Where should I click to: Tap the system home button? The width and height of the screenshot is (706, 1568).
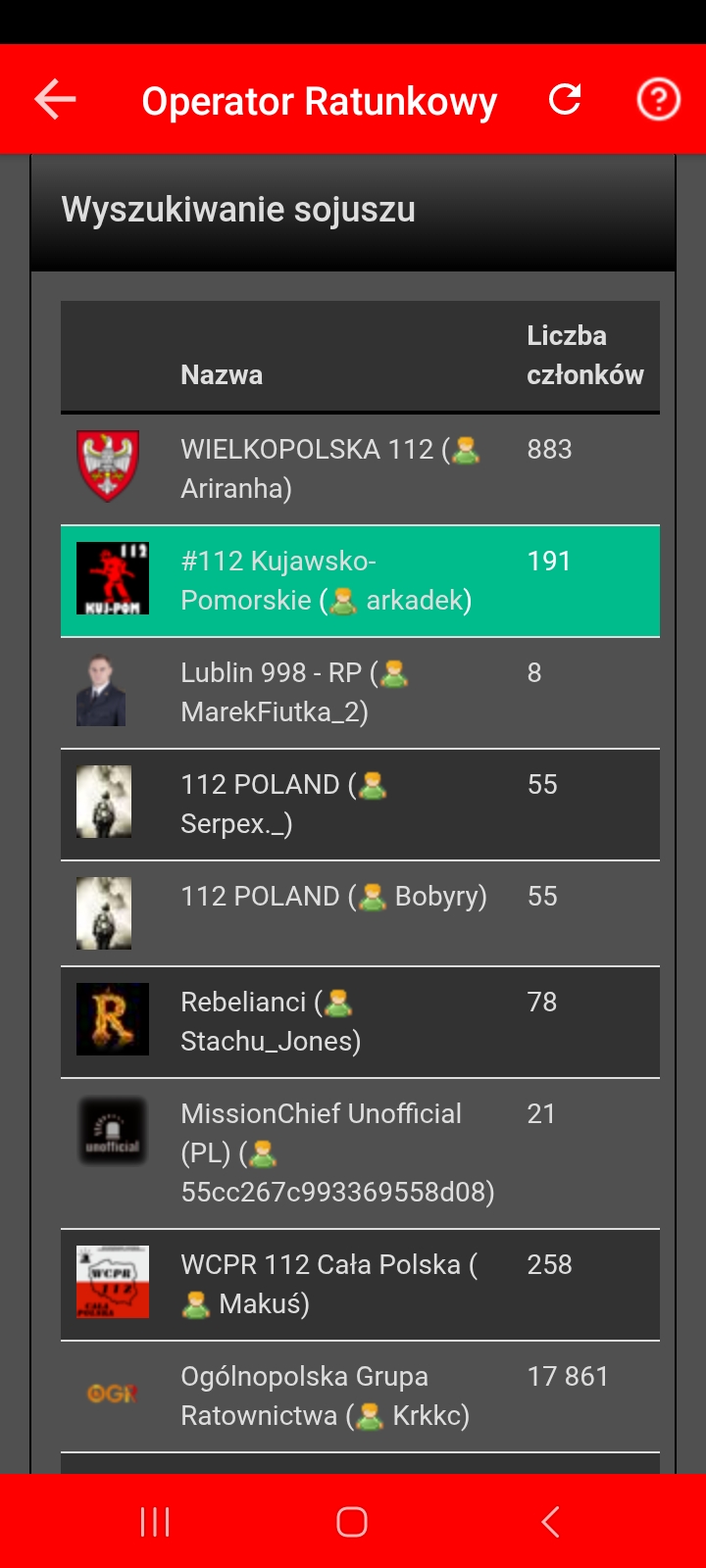352,1522
